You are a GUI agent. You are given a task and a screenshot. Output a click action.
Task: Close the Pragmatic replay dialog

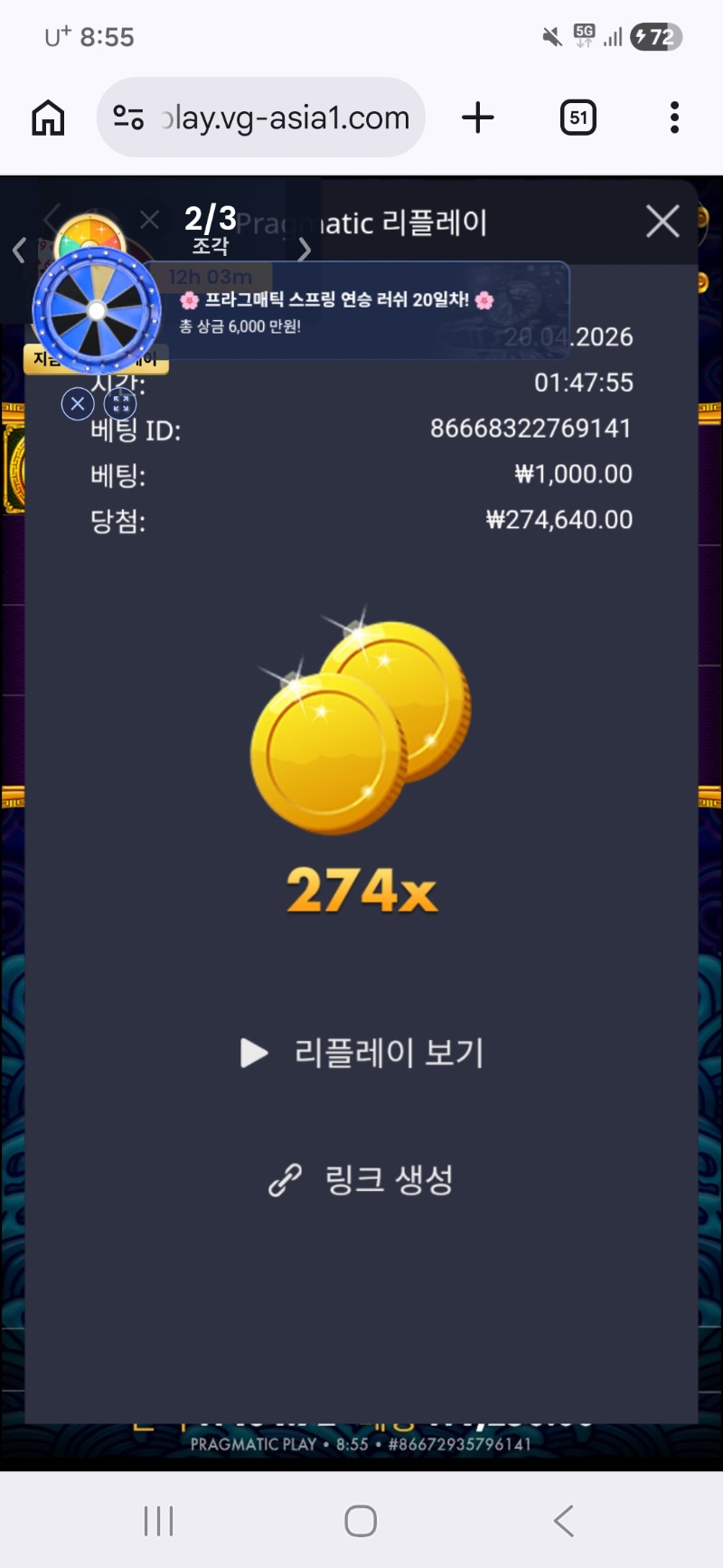point(662,222)
